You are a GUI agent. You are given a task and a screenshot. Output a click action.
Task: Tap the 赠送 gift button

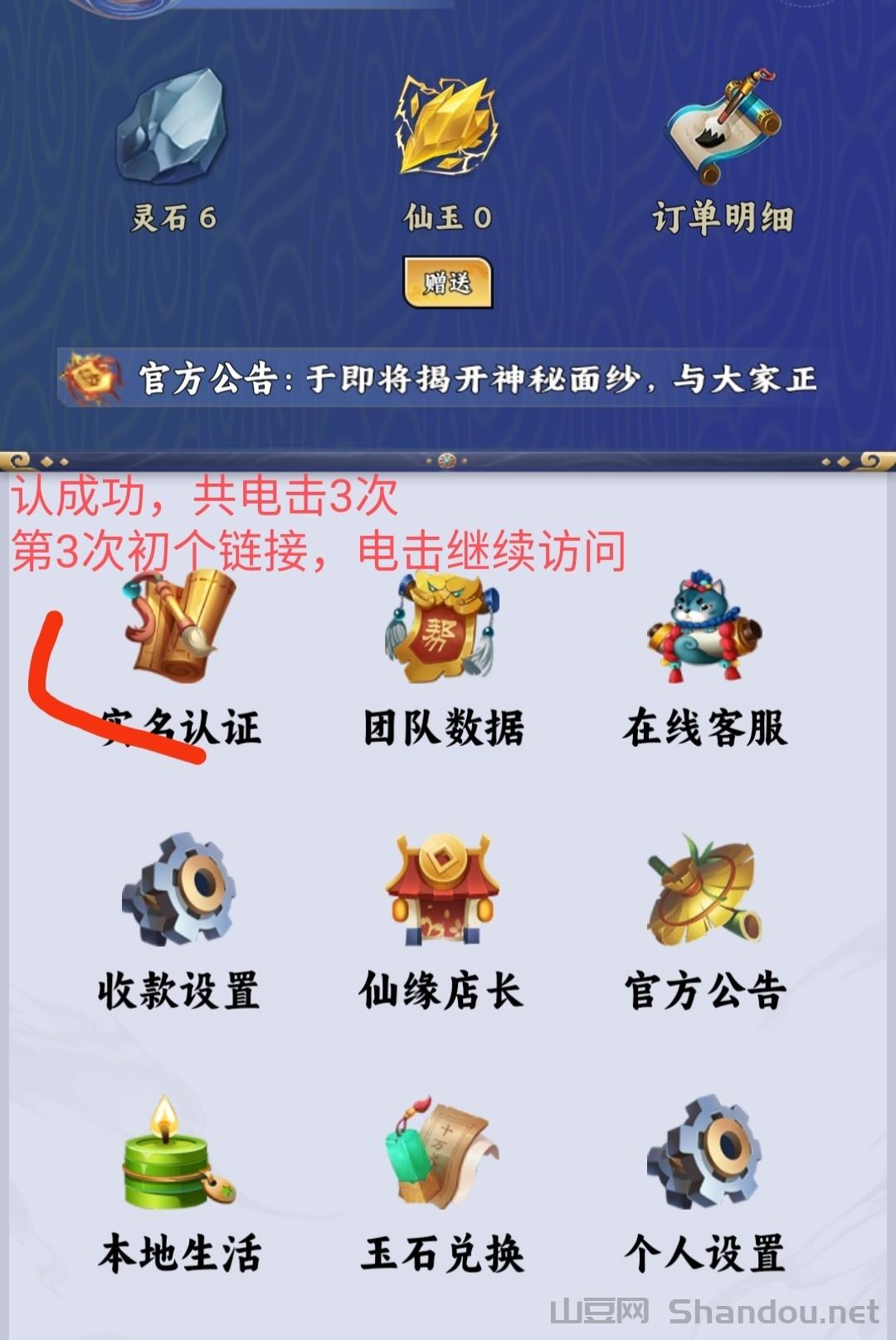pyautogui.click(x=447, y=283)
